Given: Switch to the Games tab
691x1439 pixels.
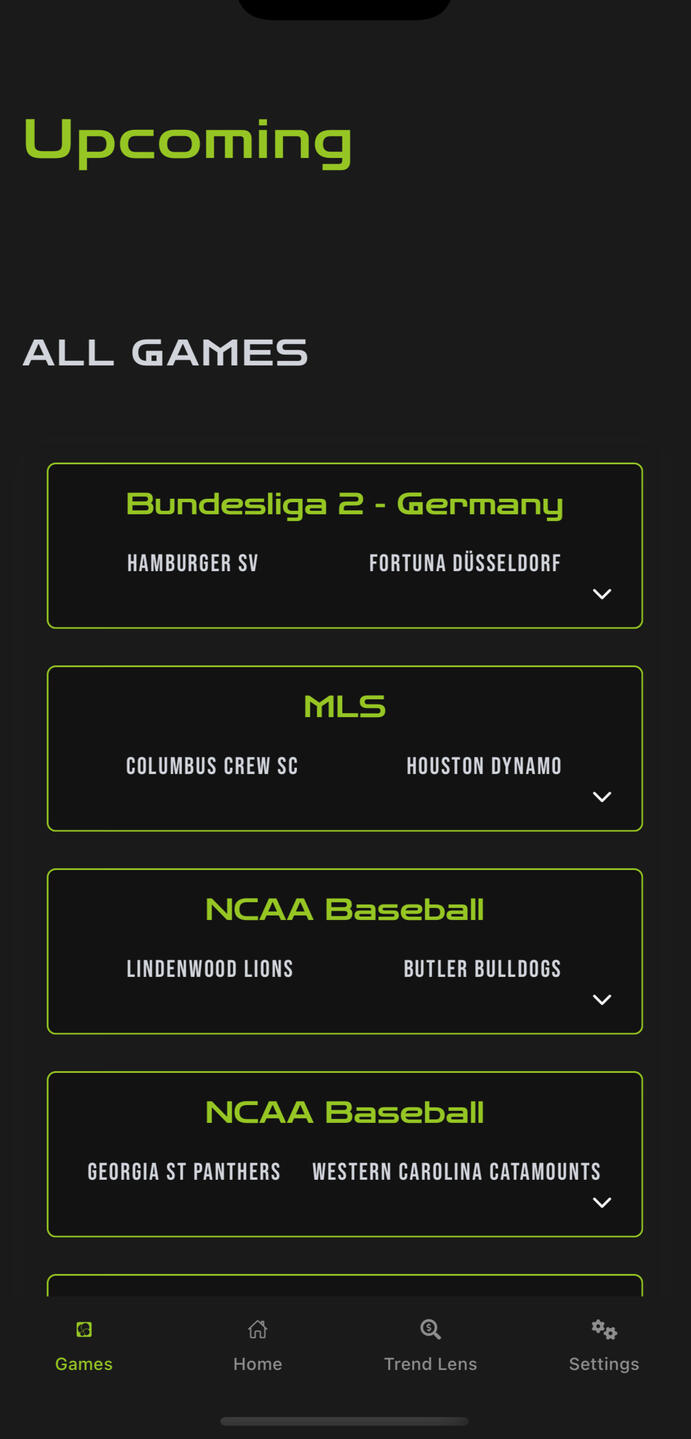Looking at the screenshot, I should (84, 1345).
